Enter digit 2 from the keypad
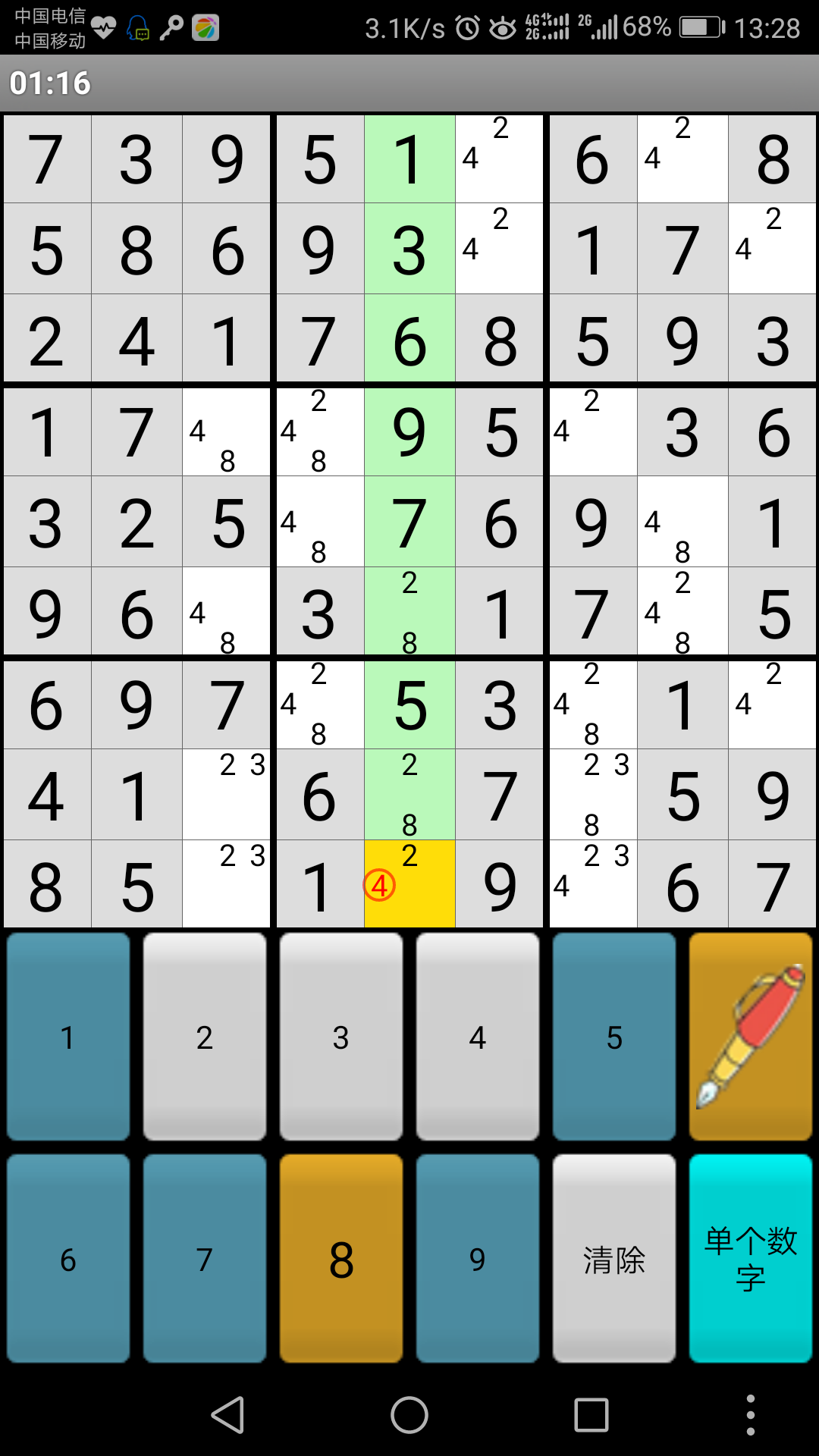Viewport: 819px width, 1456px height. pyautogui.click(x=205, y=1037)
